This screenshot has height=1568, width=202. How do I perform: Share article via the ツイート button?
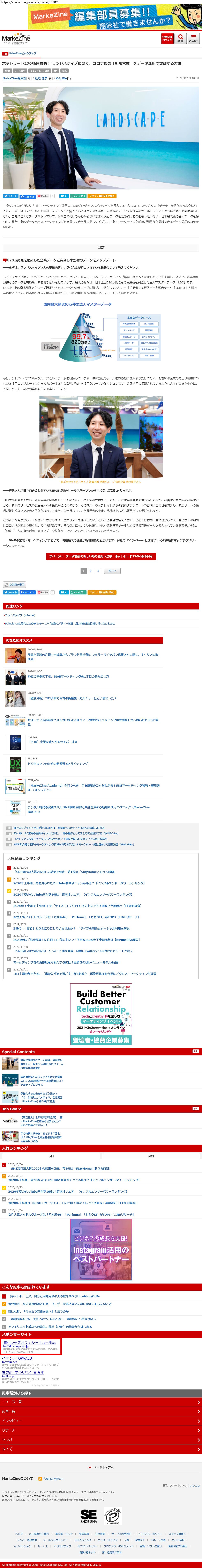point(10,196)
